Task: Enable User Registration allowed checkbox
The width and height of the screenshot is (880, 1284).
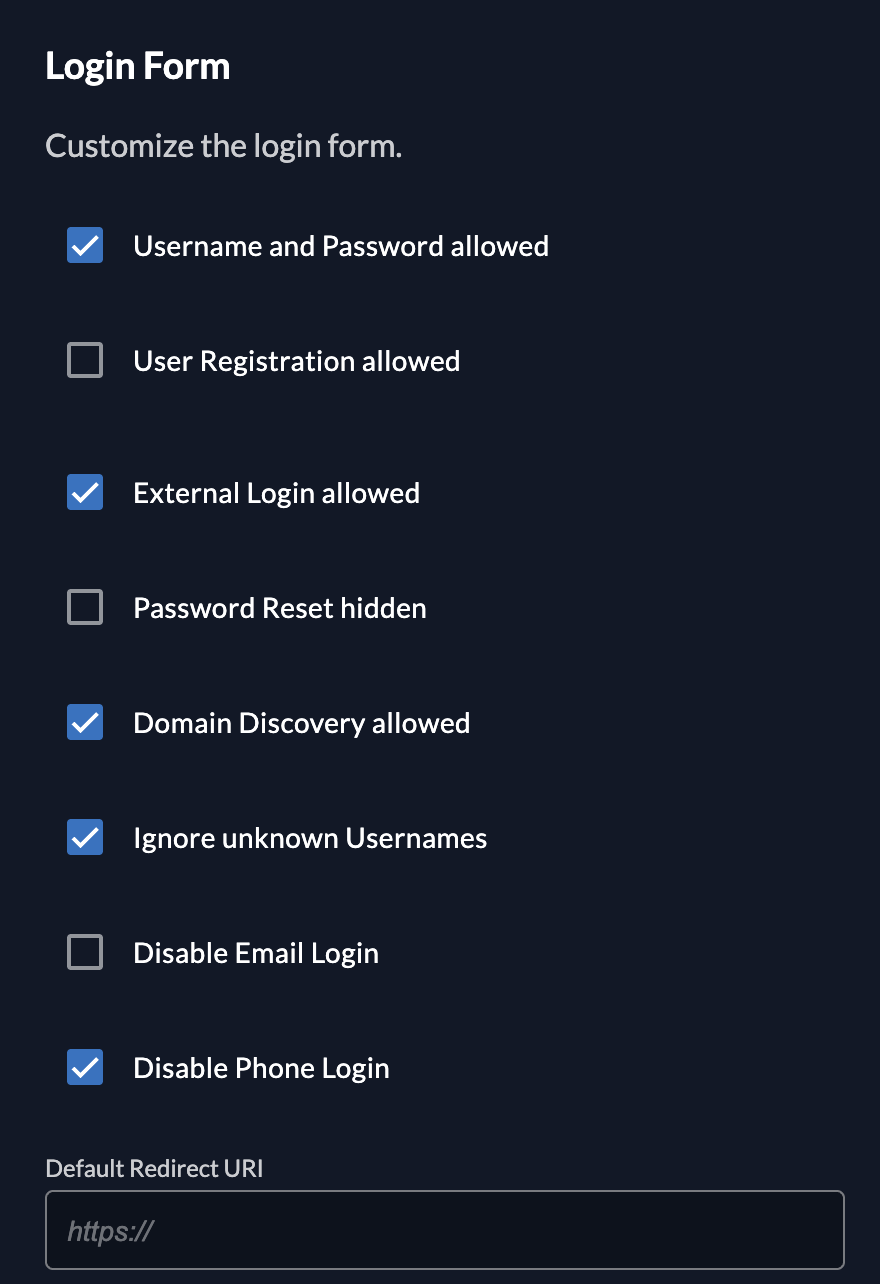Action: tap(85, 361)
